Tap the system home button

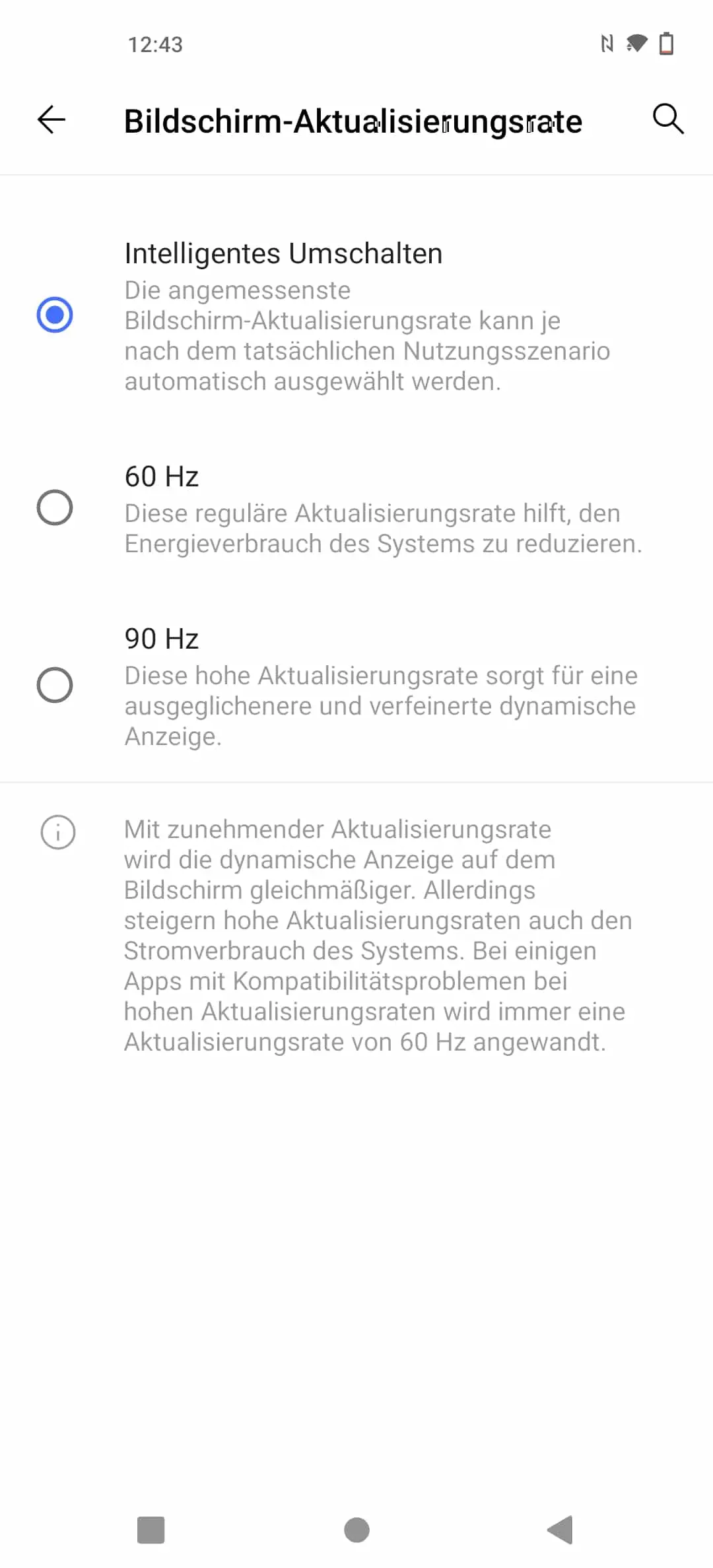click(x=356, y=1530)
